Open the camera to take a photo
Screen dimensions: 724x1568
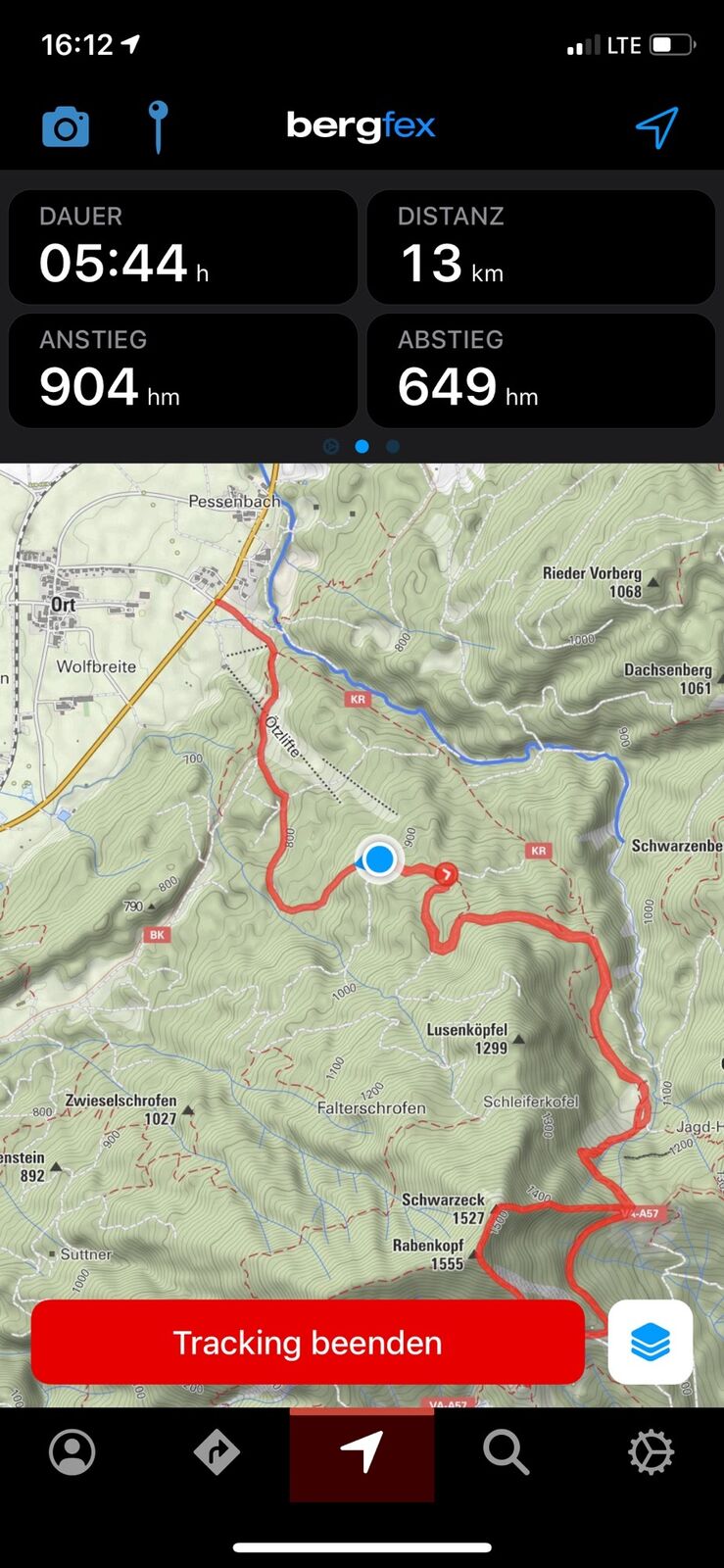click(66, 127)
